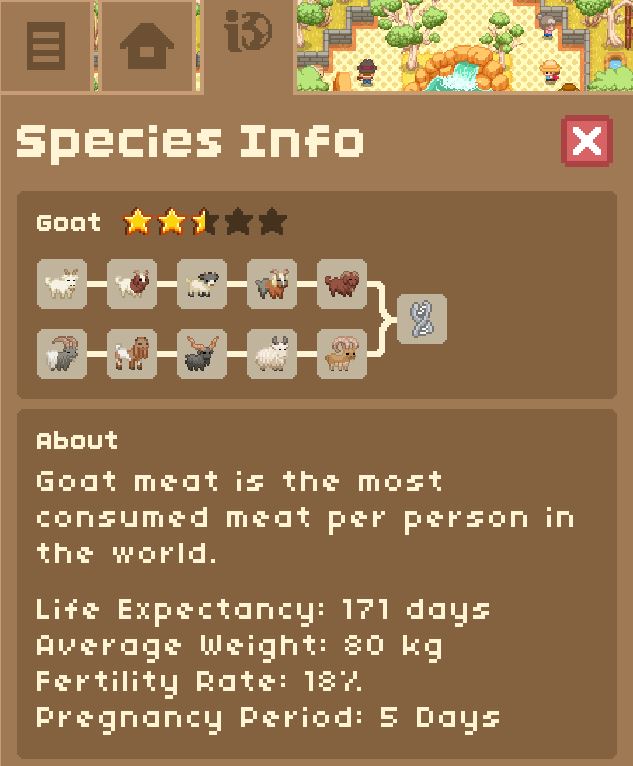This screenshot has height=766, width=633.
Task: Select the tan goat with curled horns
Action: [342, 354]
